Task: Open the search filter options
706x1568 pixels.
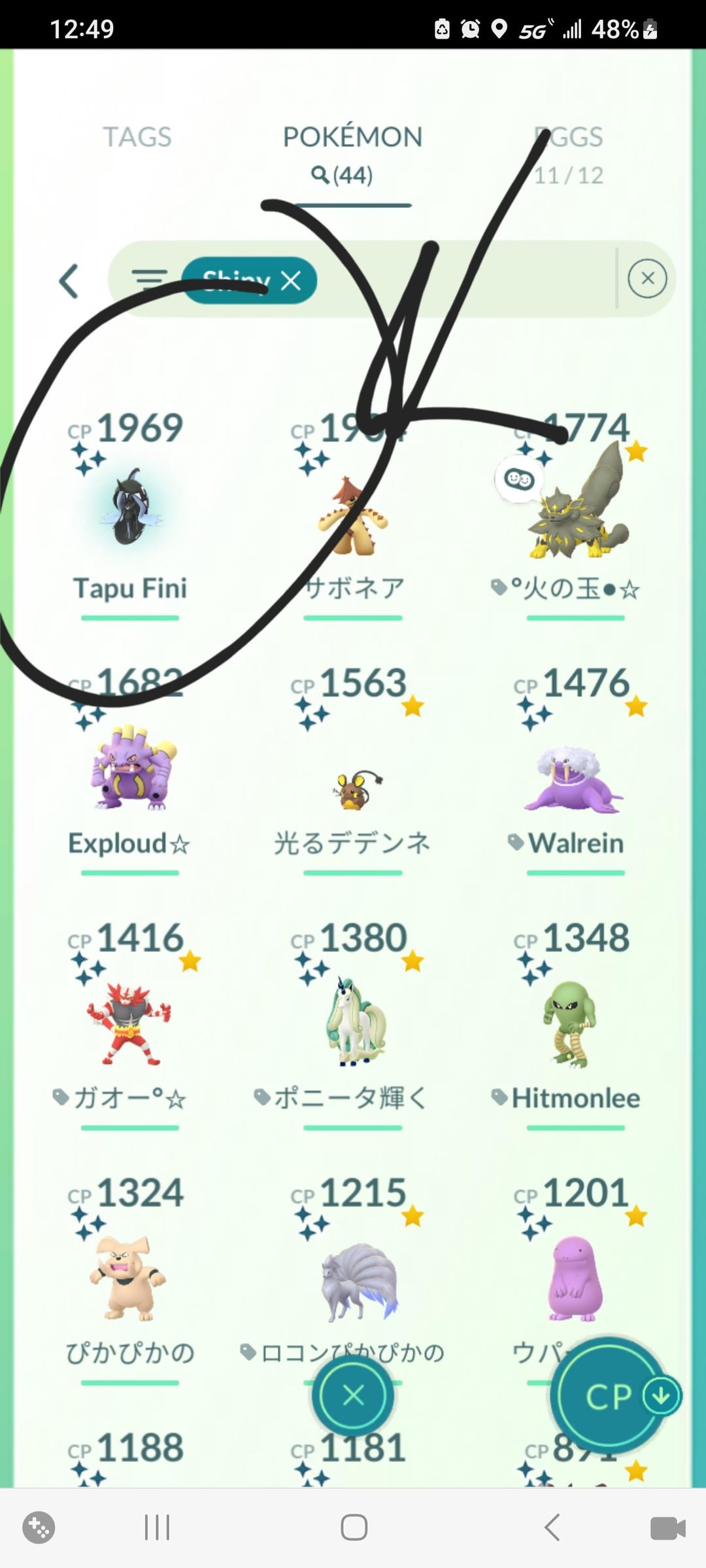Action: coord(150,280)
